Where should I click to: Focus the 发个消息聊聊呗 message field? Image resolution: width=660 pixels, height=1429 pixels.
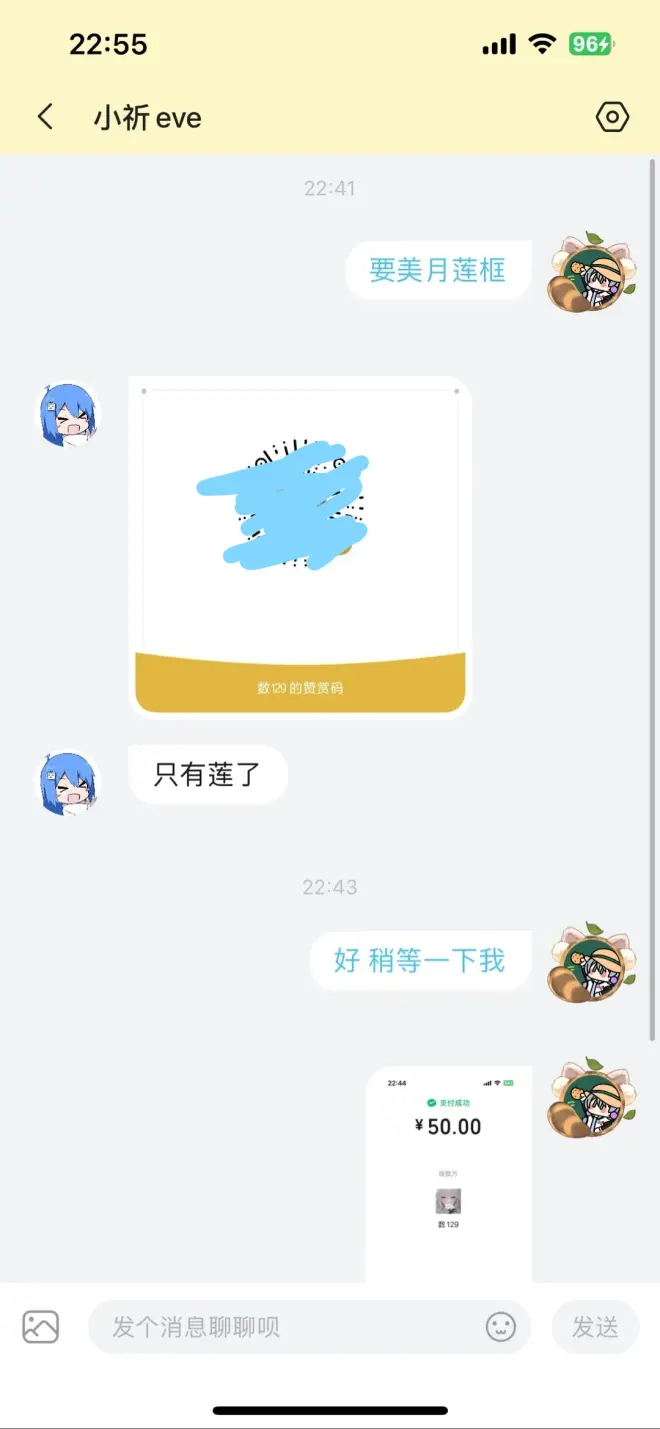pyautogui.click(x=290, y=1327)
